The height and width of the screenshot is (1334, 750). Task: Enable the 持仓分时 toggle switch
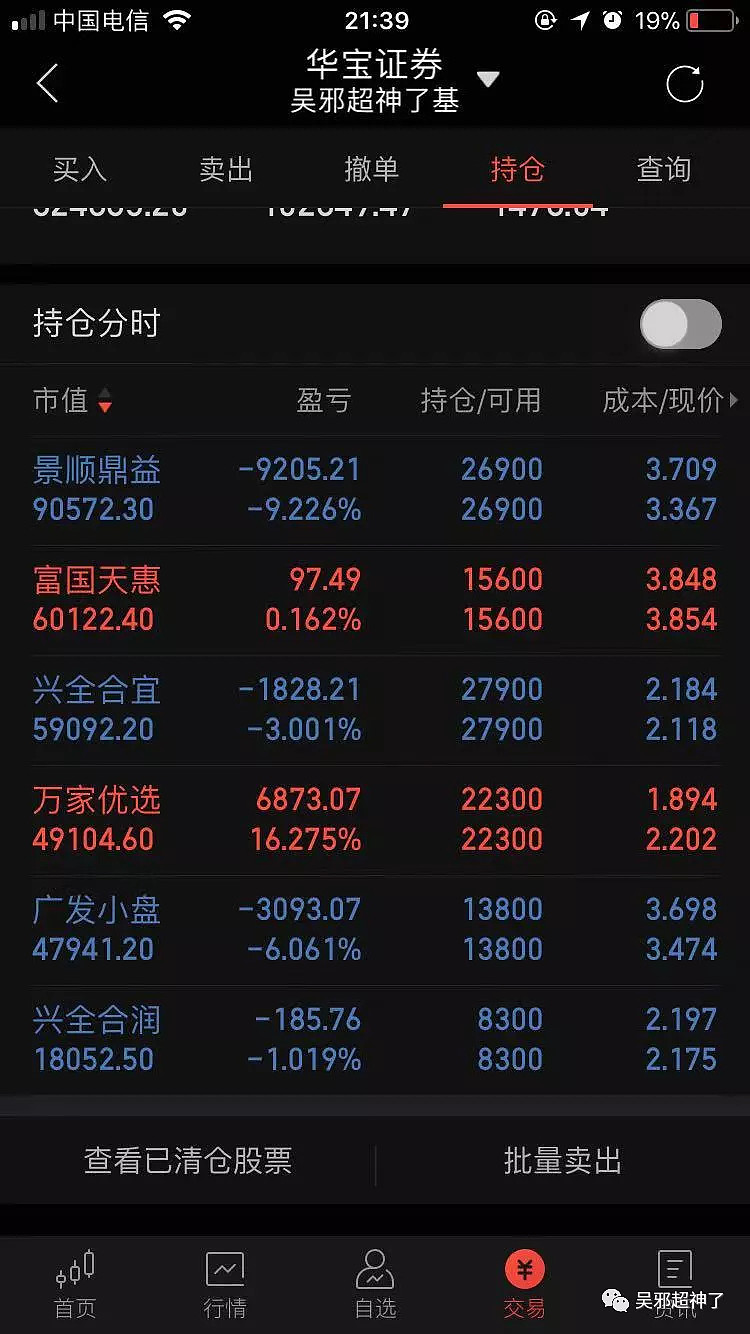coord(680,324)
